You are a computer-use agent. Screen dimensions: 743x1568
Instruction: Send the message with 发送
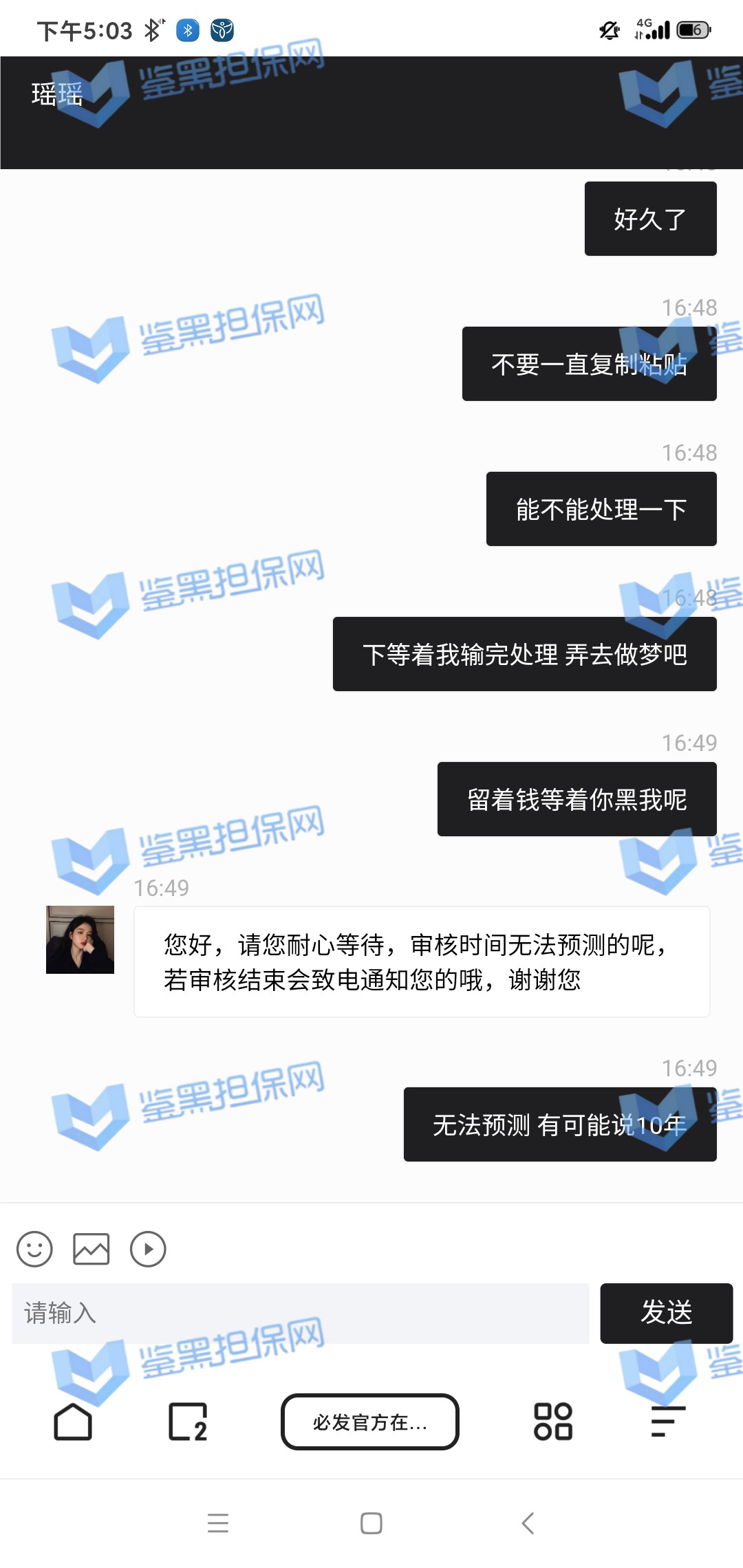tap(666, 1313)
